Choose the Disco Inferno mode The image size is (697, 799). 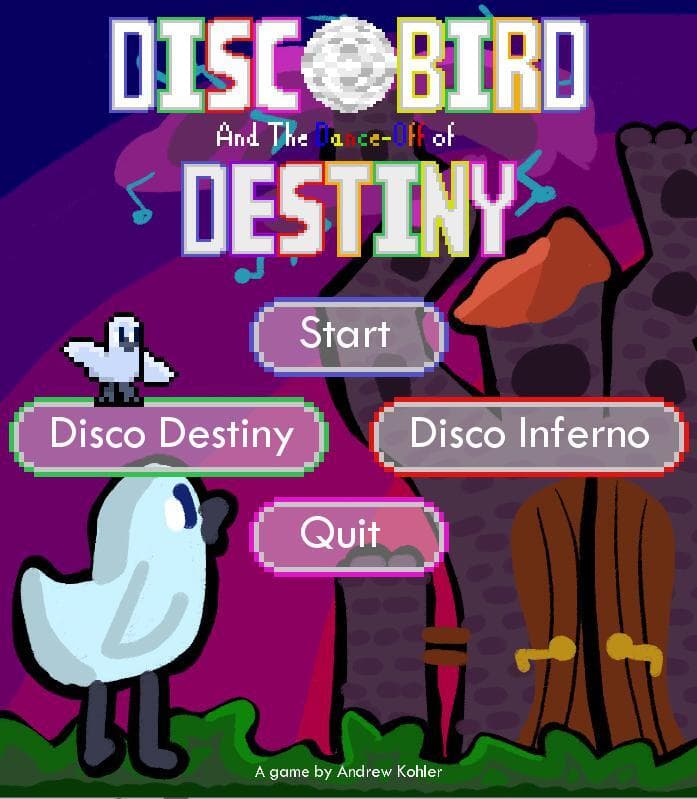coord(526,436)
